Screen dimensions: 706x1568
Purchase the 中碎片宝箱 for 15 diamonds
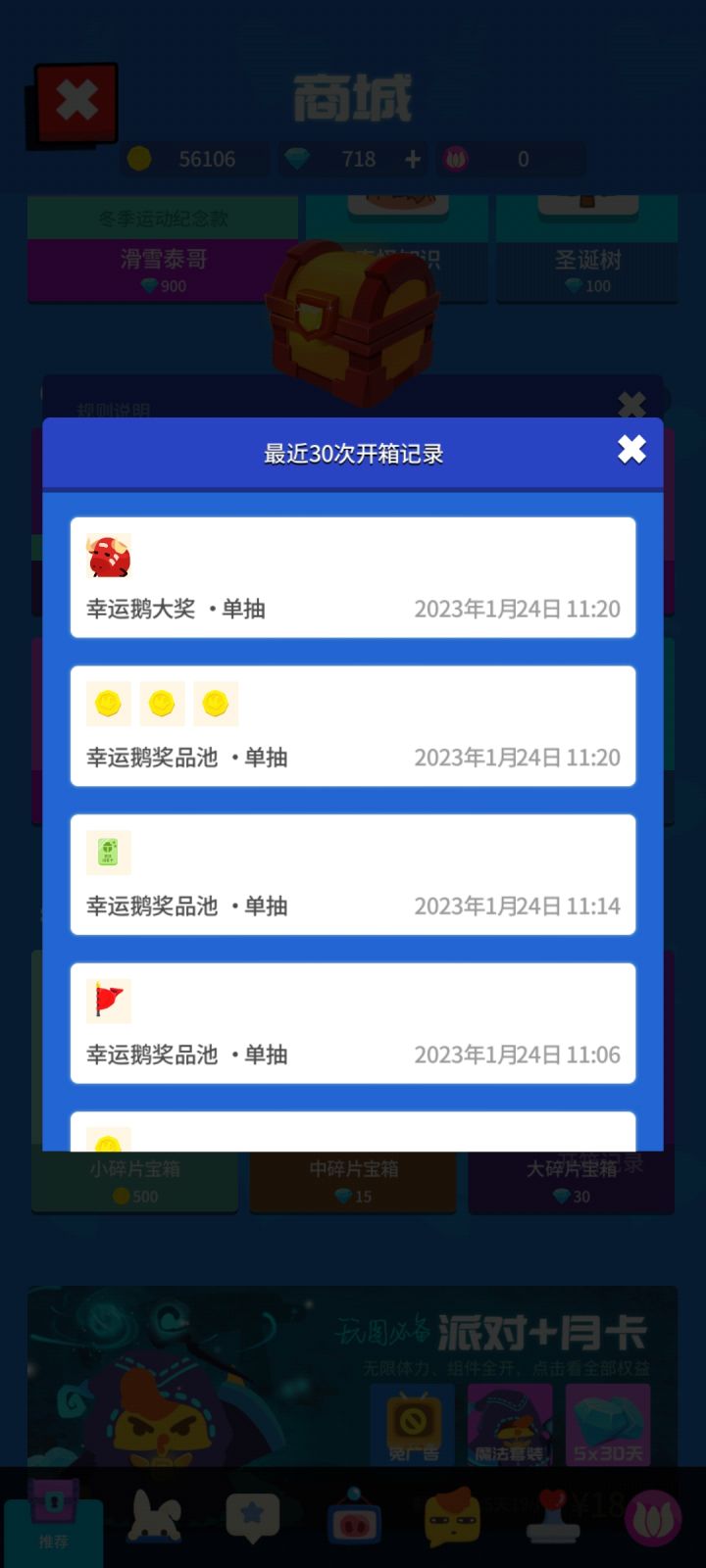tap(352, 1181)
